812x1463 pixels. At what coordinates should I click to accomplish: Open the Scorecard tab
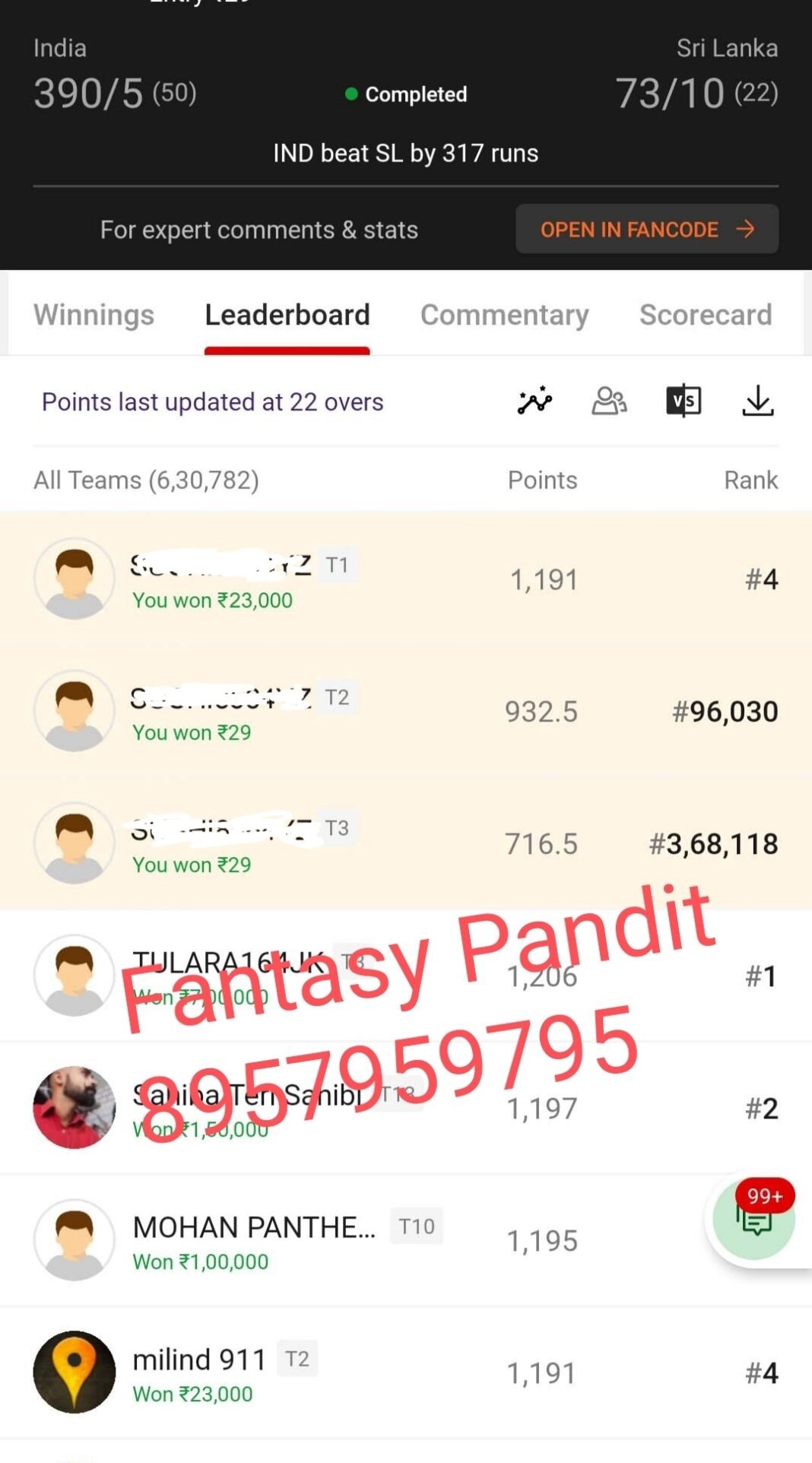coord(706,315)
